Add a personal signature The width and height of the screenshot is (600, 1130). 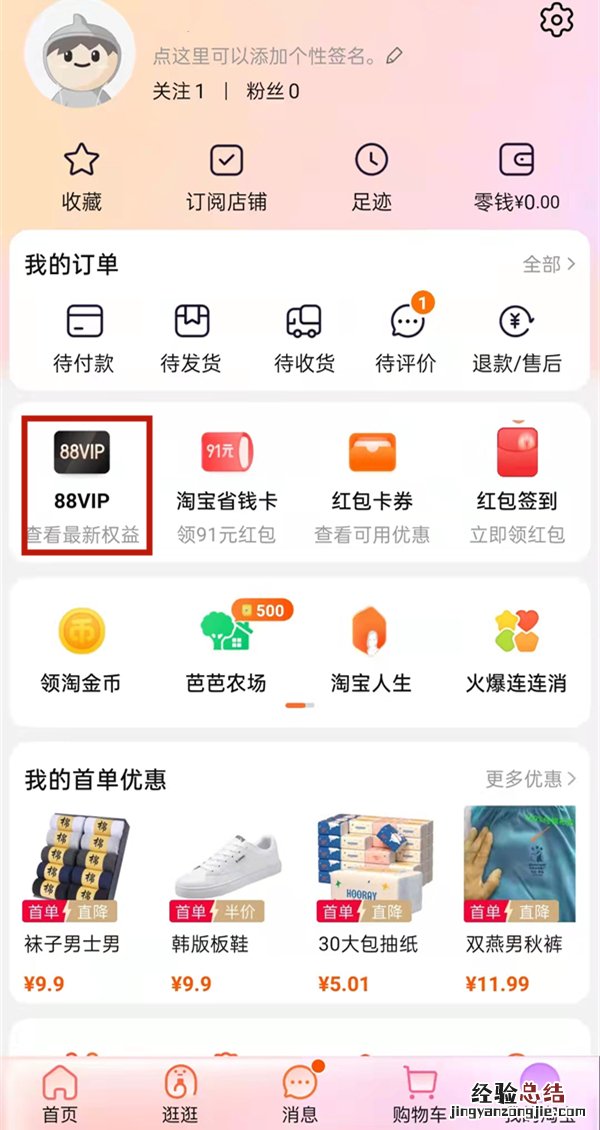point(278,56)
